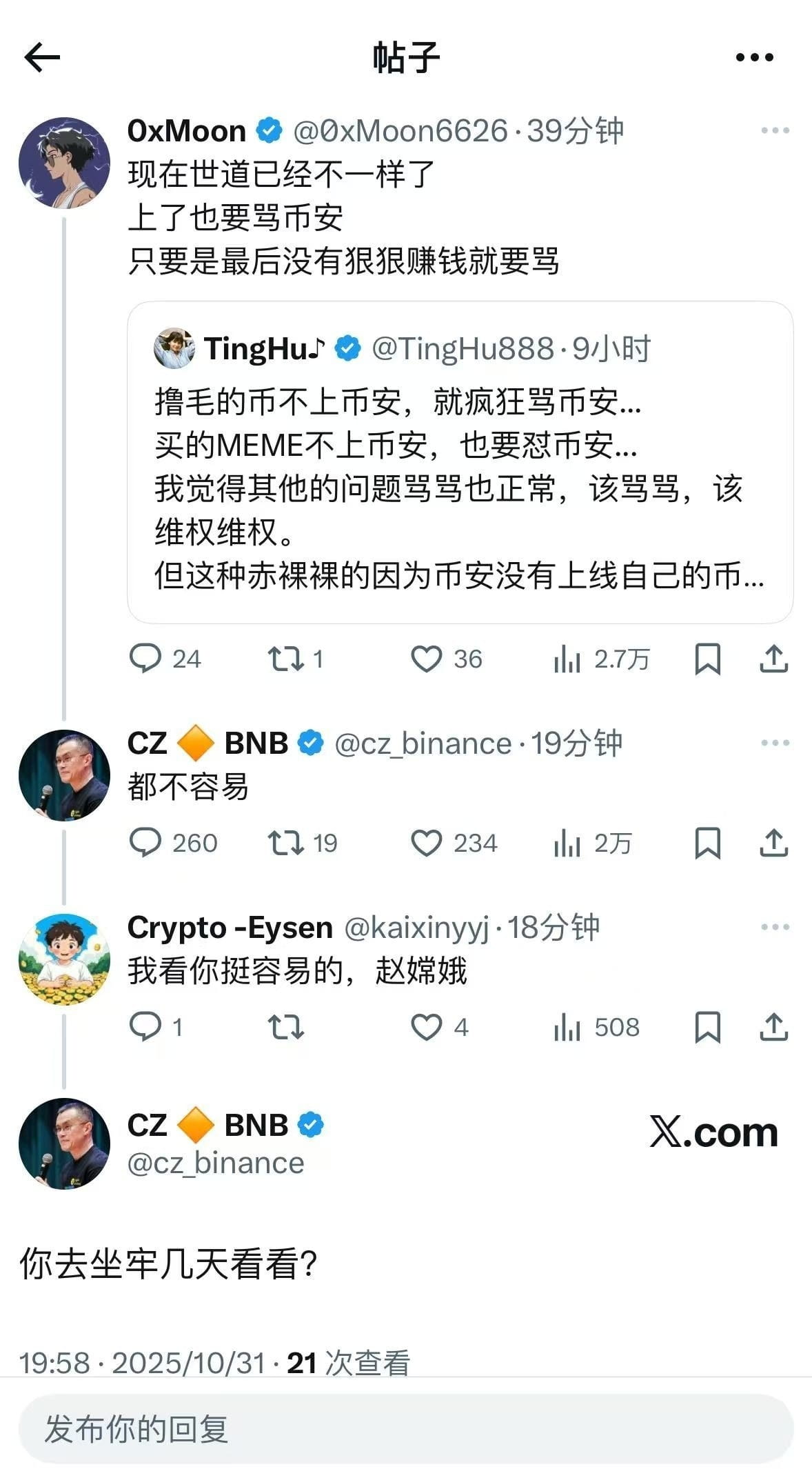Bookmark 0xMoon's post
The width and height of the screenshot is (812, 1469).
coord(708,659)
